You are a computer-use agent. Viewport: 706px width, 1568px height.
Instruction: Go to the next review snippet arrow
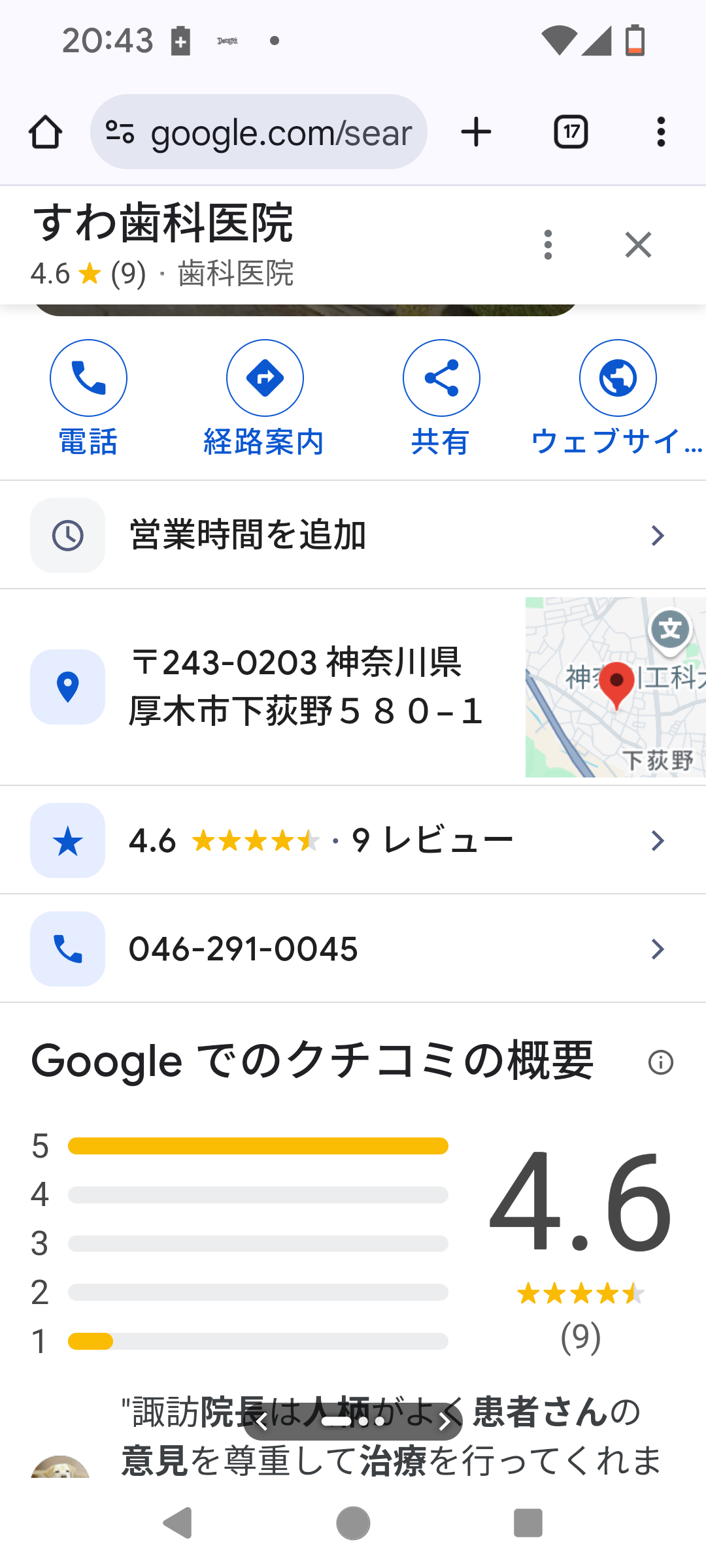coord(445,1422)
